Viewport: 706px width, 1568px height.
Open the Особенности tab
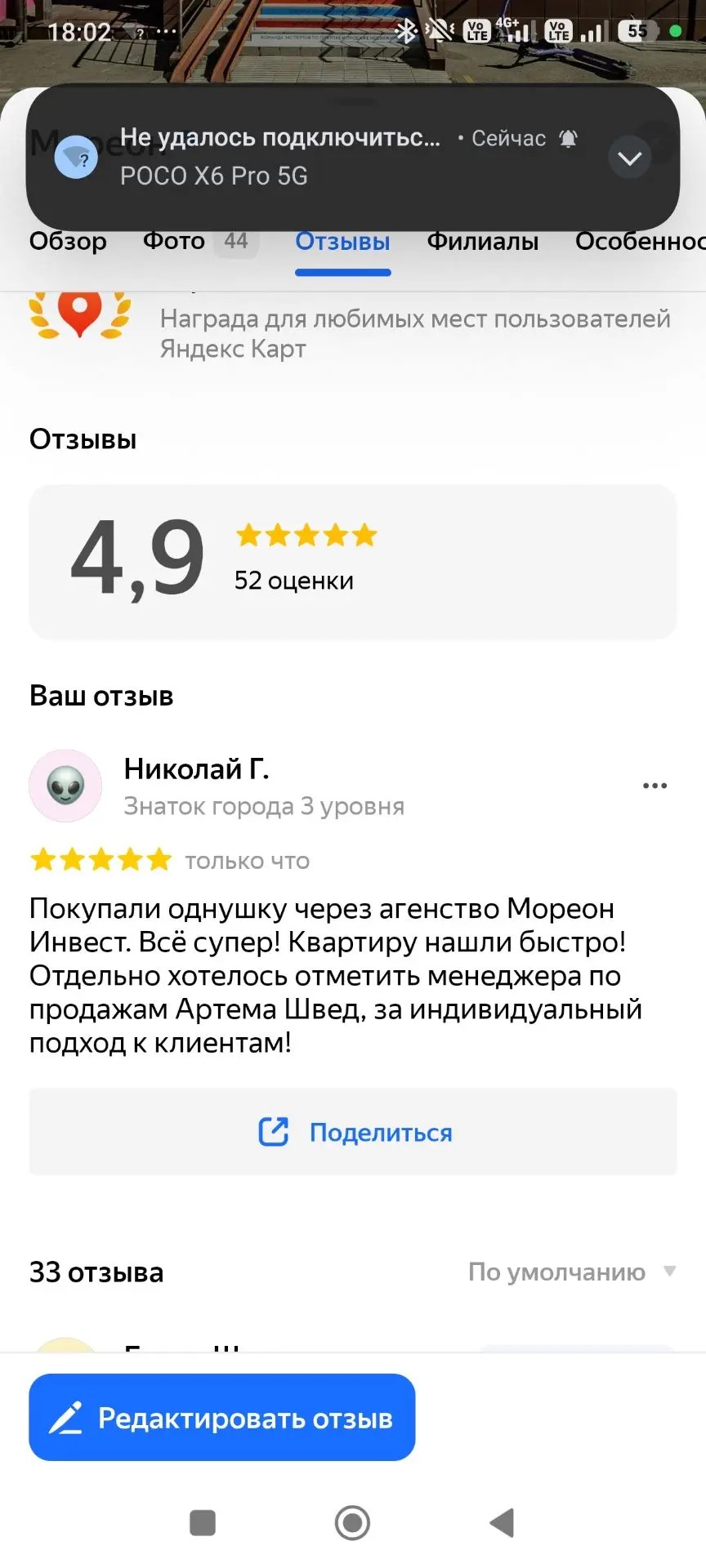click(x=640, y=242)
